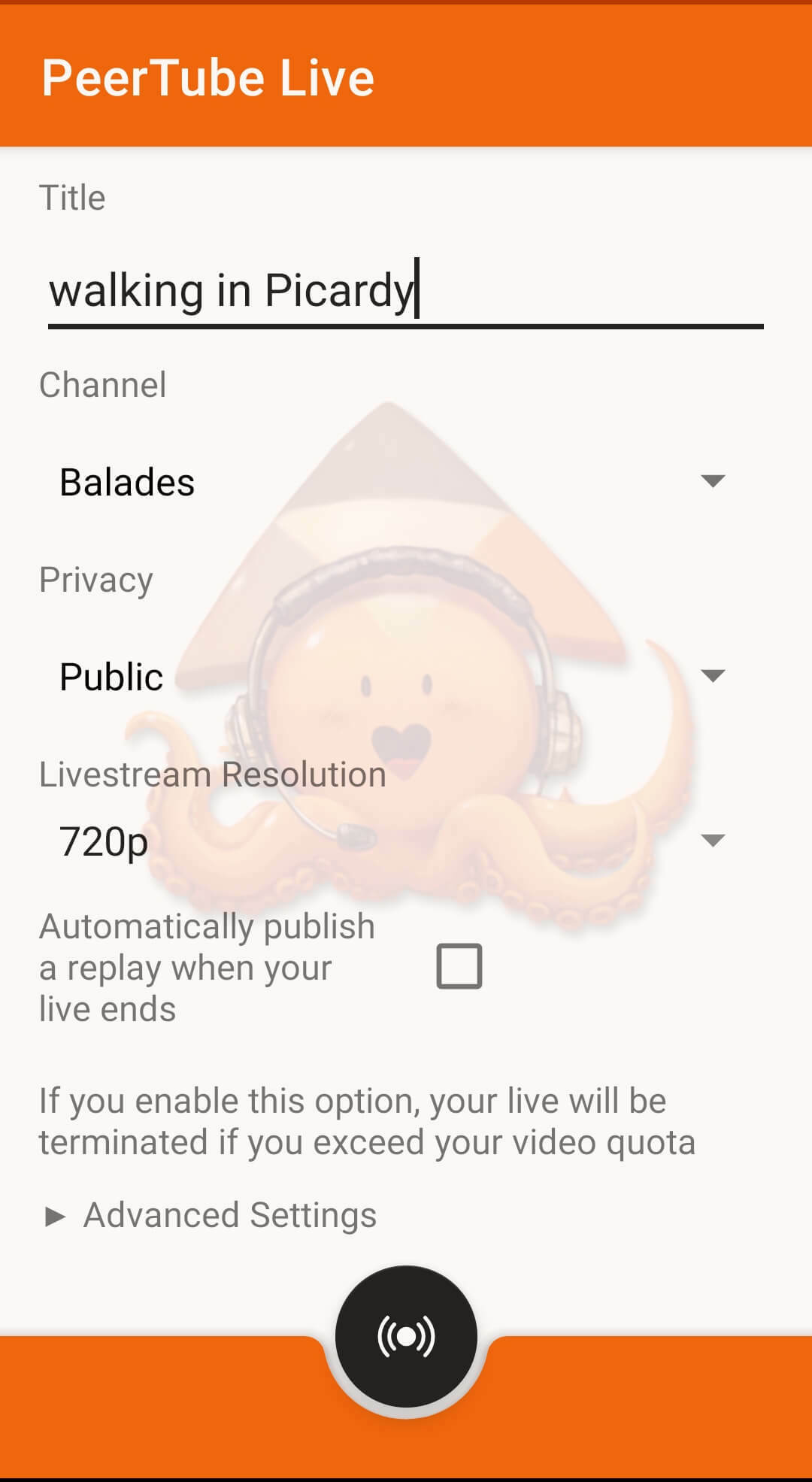Open the Privacy dropdown showing Public

(x=391, y=676)
